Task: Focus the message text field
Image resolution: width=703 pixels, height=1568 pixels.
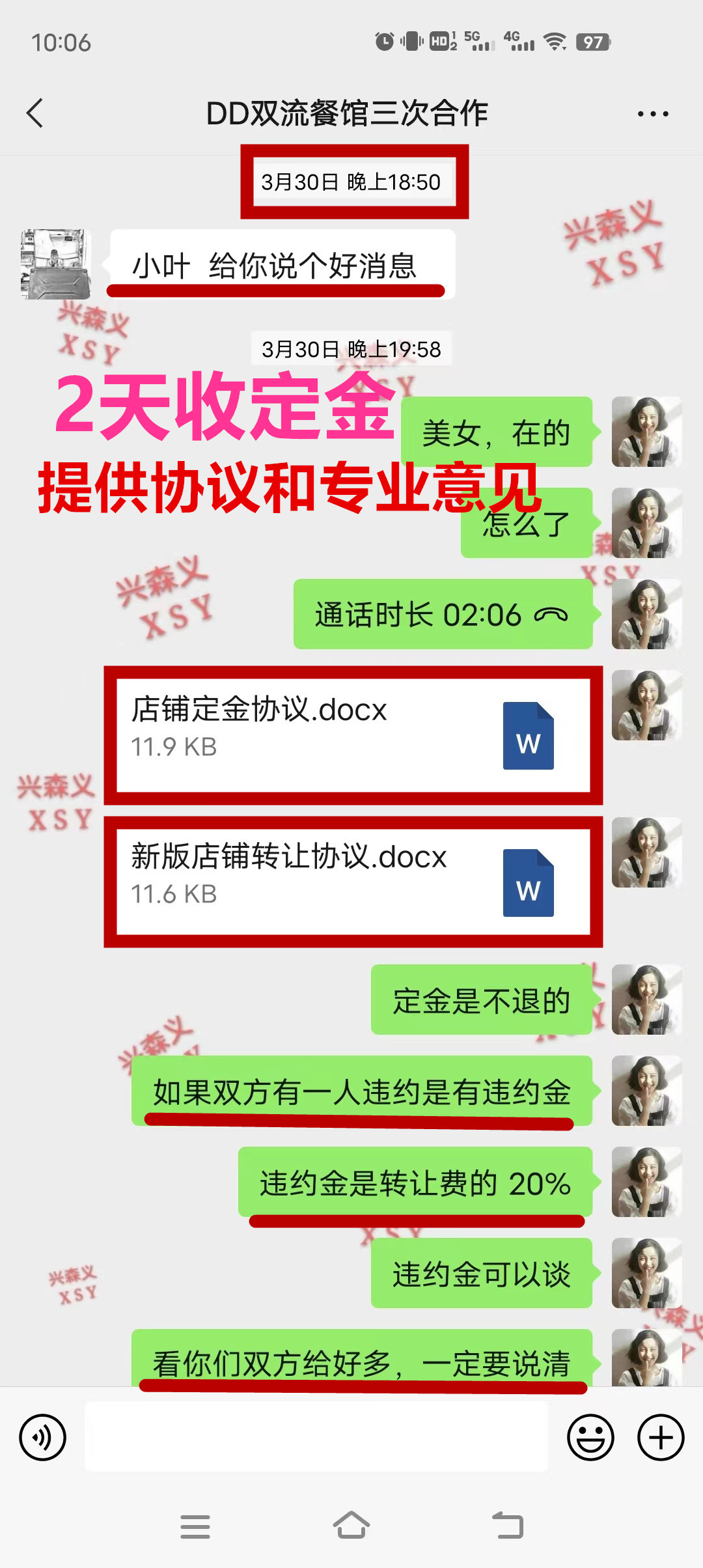Action: pyautogui.click(x=316, y=1437)
